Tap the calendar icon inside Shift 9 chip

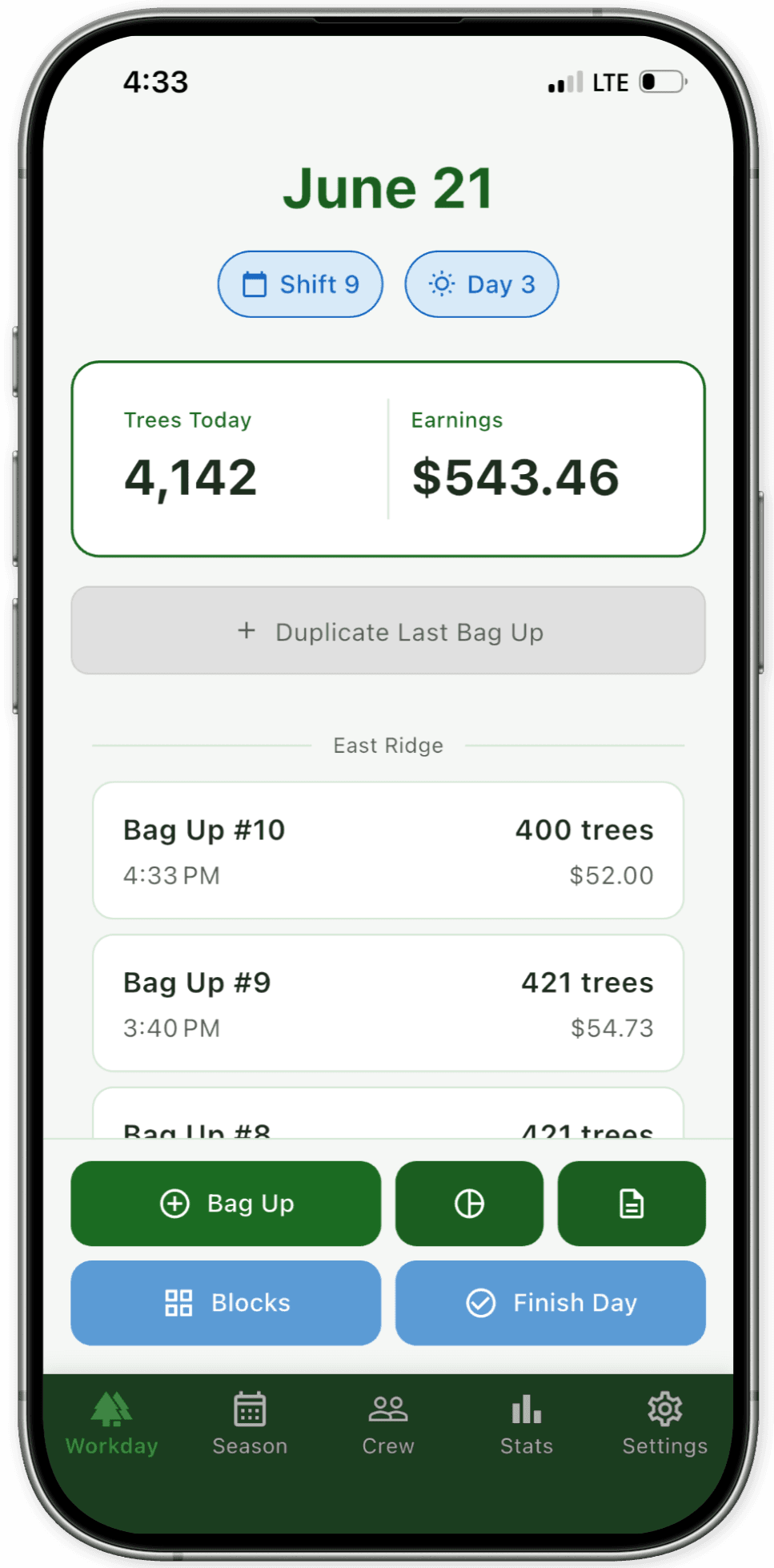pos(256,283)
